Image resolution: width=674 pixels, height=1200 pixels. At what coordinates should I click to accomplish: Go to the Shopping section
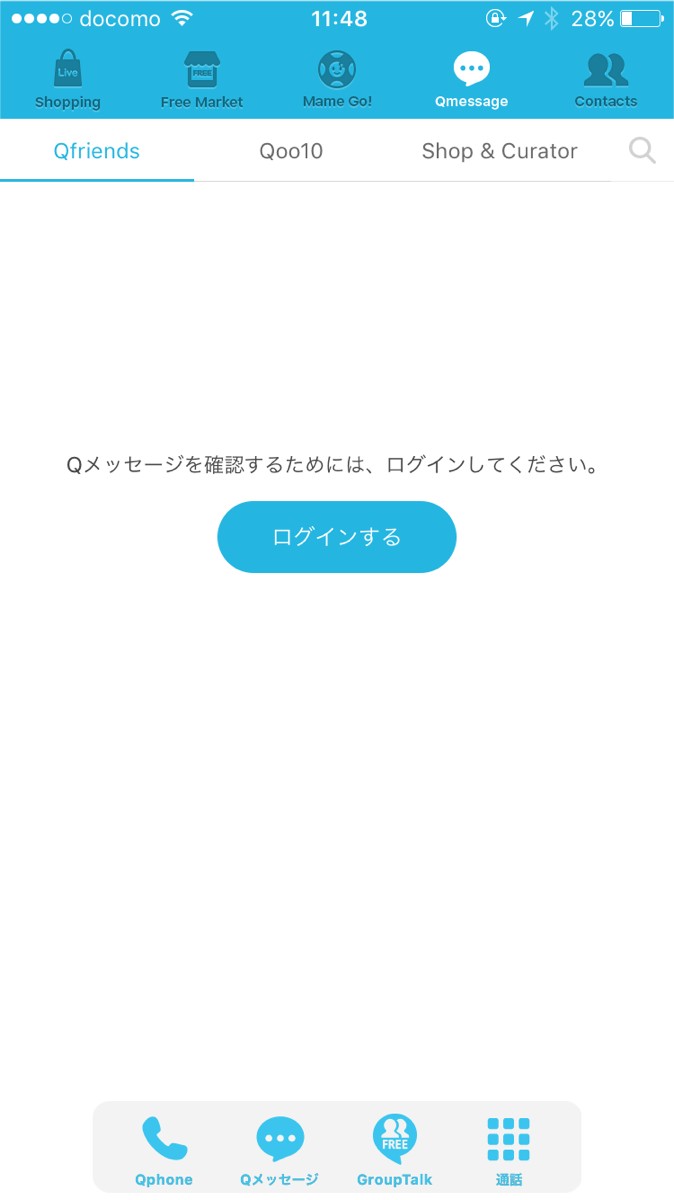point(68,80)
